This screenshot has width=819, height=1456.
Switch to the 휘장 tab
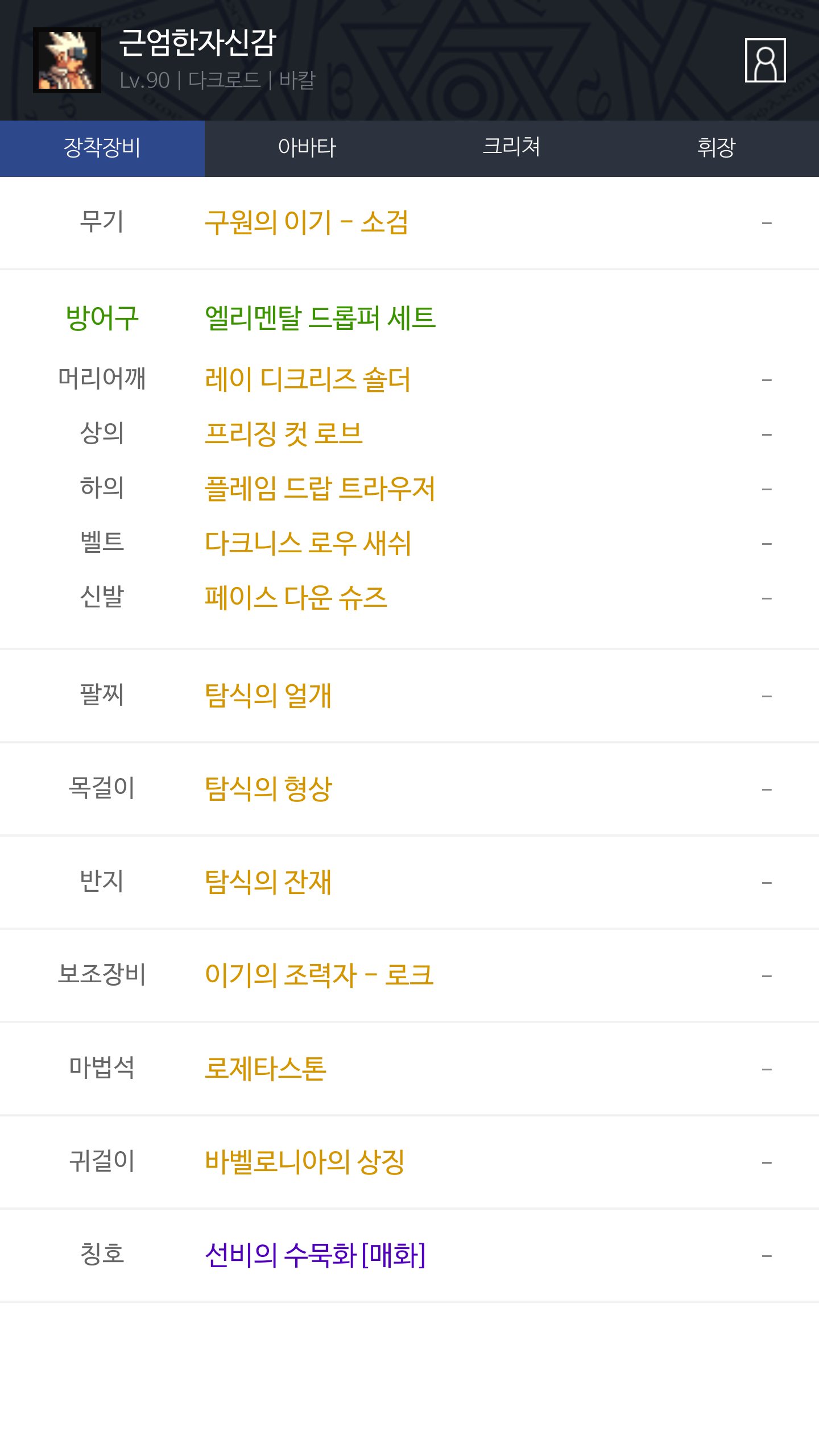point(716,148)
